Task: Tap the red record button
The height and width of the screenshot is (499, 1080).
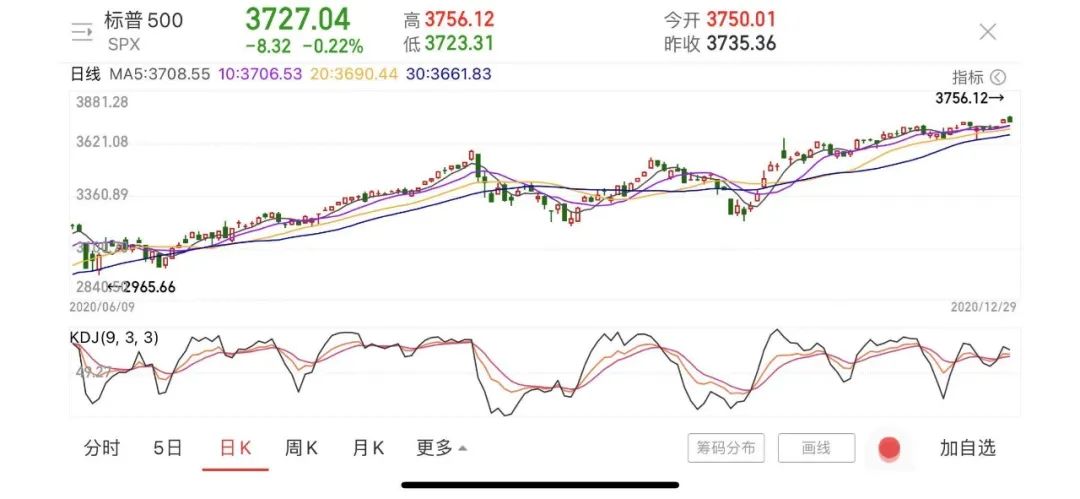Action: point(889,449)
